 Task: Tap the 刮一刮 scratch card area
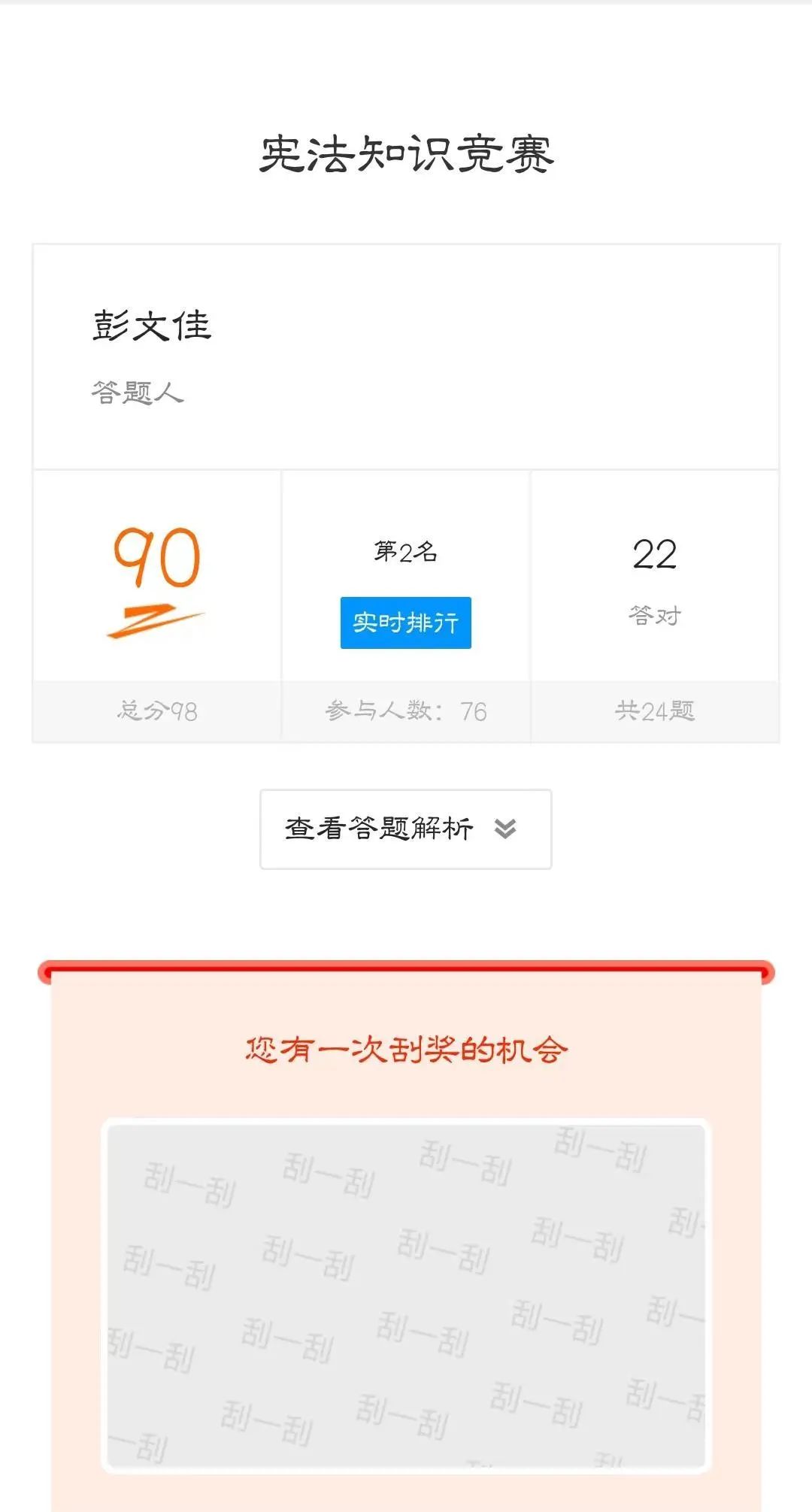(405, 1293)
